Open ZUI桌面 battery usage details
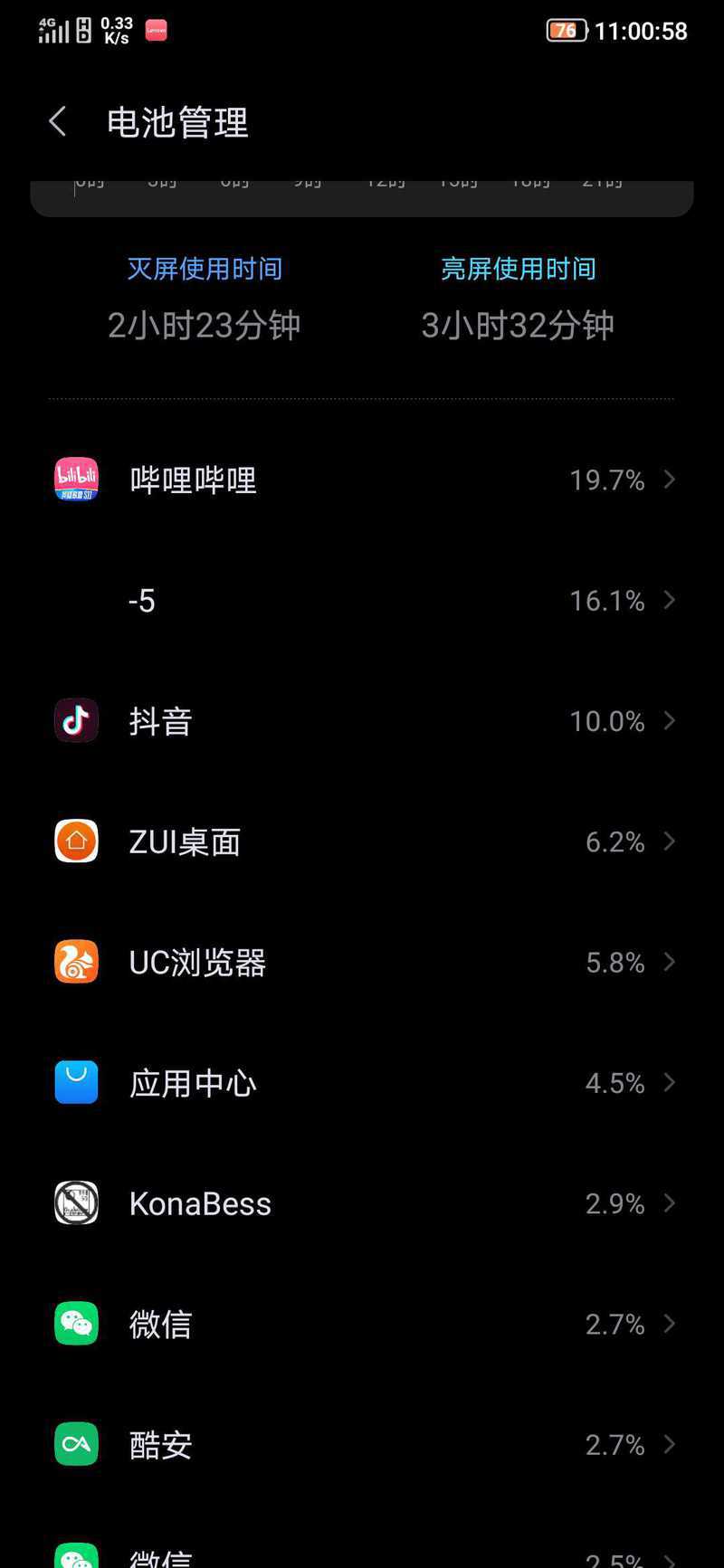Viewport: 724px width, 1568px height. pyautogui.click(x=362, y=841)
